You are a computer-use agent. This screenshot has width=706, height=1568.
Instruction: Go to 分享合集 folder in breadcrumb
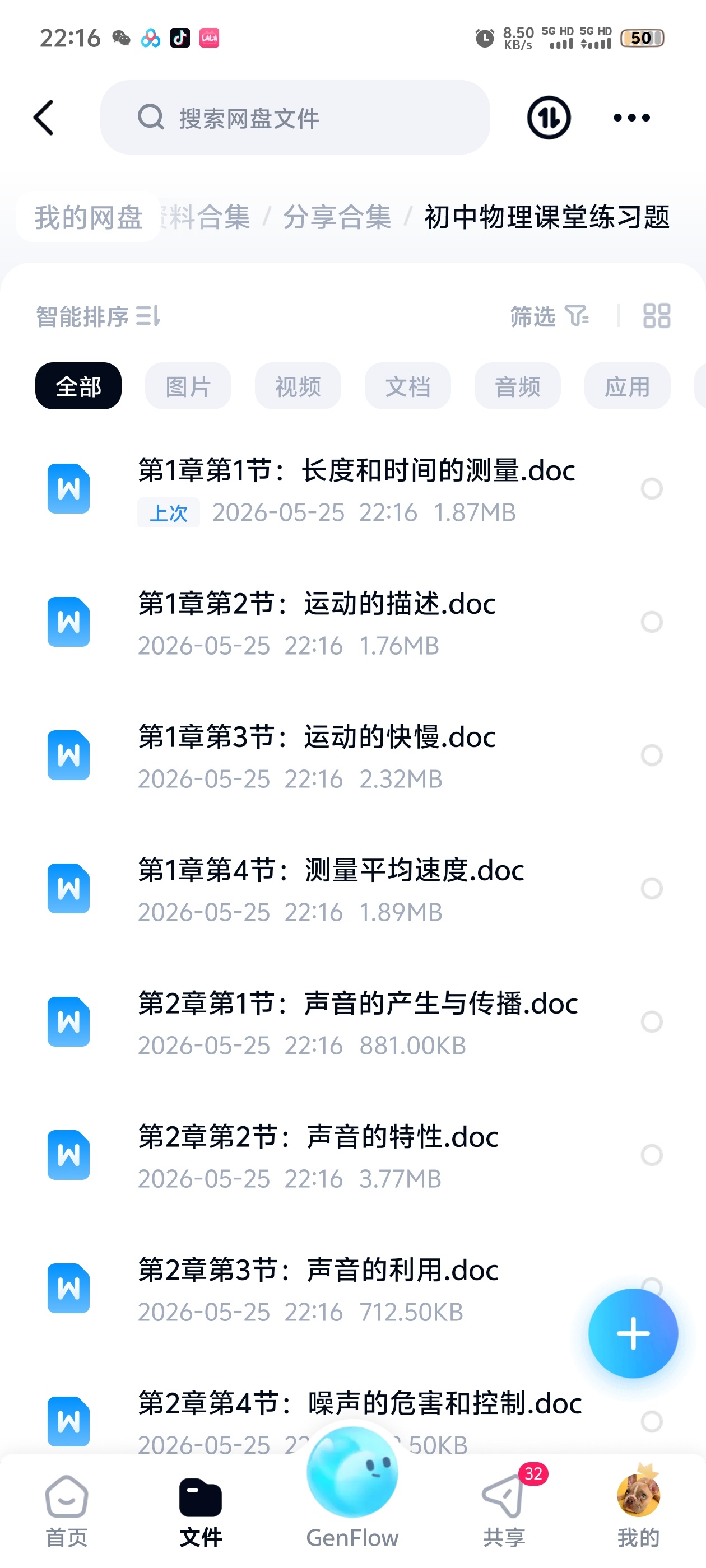[x=337, y=217]
